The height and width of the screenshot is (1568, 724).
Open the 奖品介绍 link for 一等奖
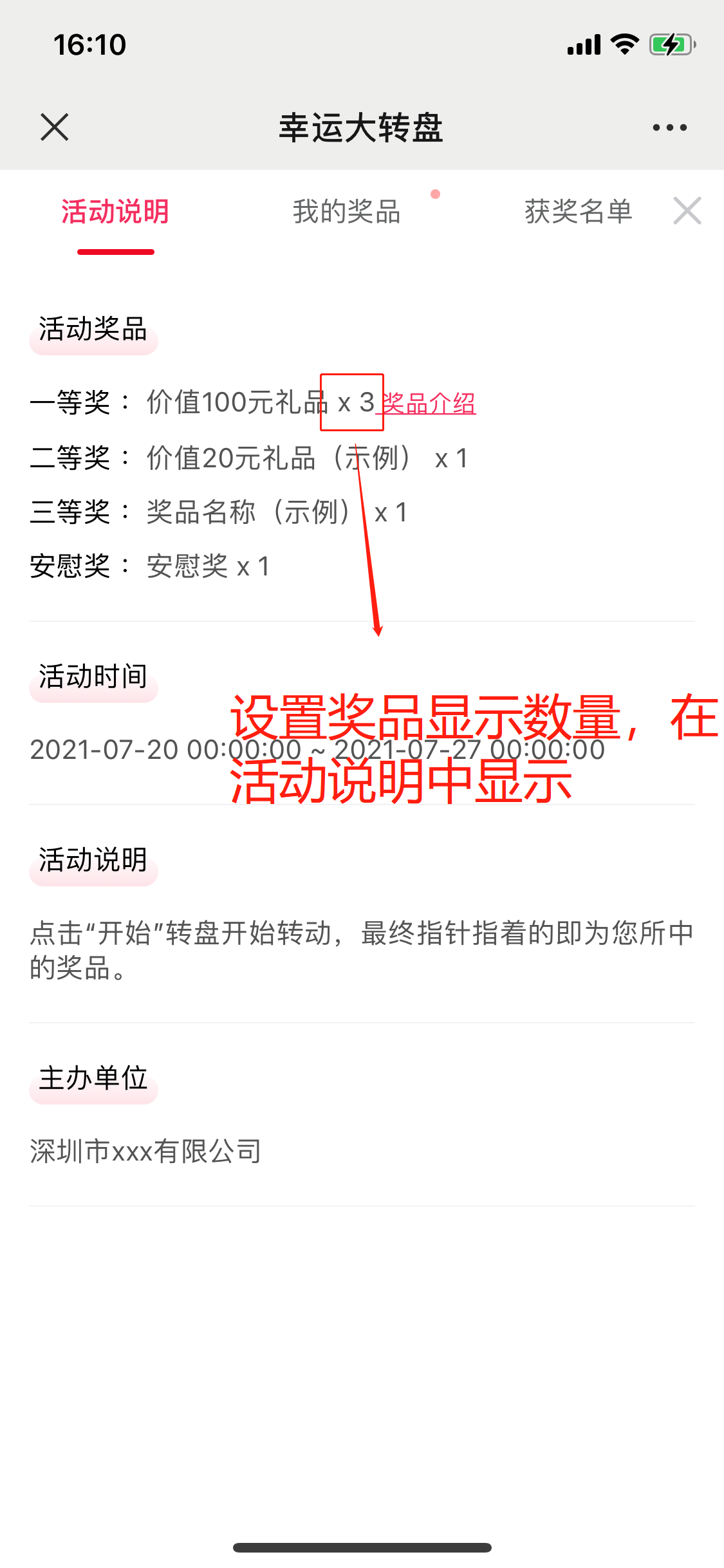point(429,404)
